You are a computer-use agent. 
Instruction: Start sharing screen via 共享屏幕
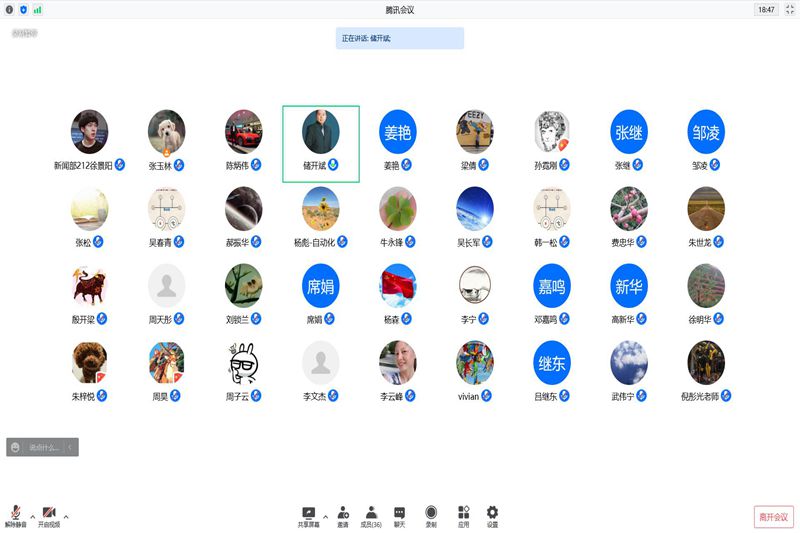pos(309,514)
